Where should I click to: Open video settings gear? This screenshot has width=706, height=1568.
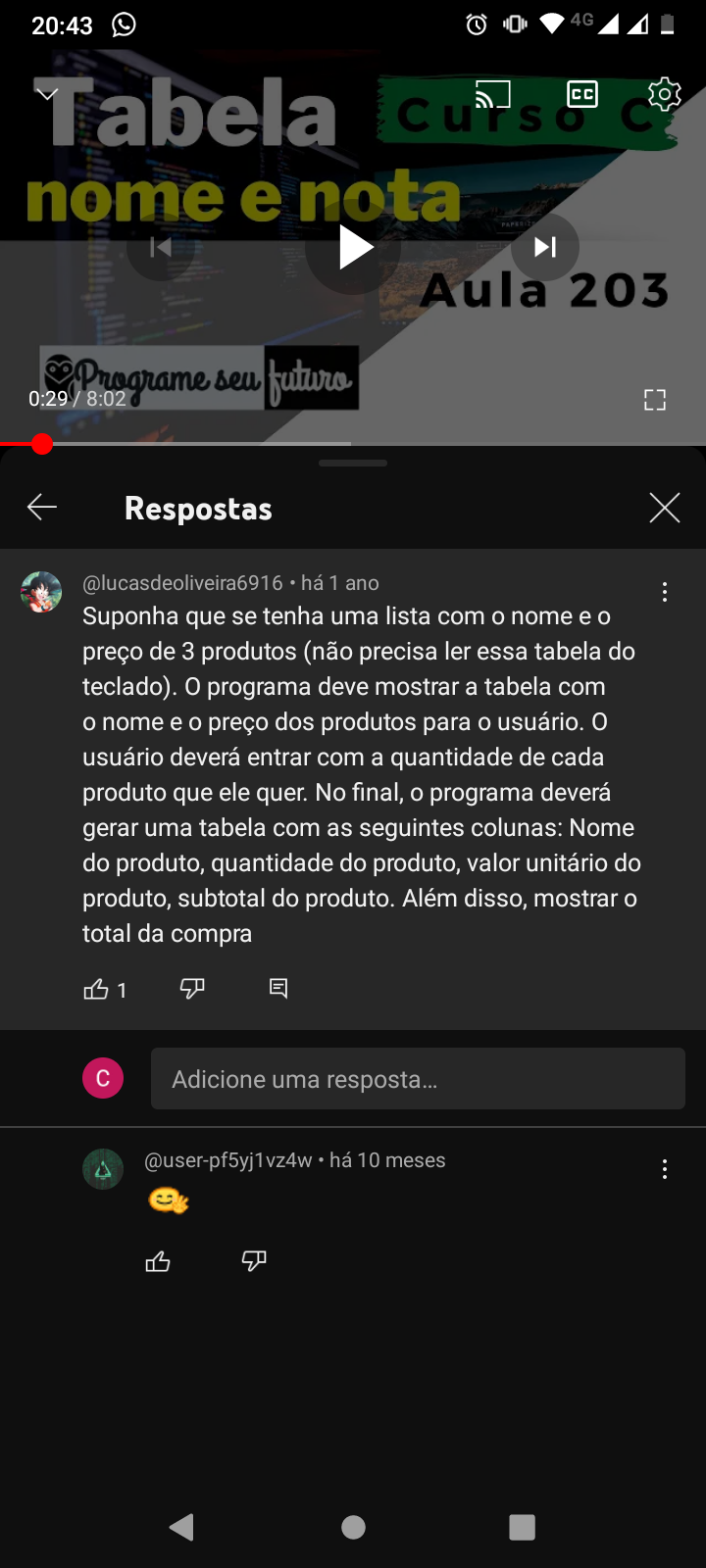[665, 94]
